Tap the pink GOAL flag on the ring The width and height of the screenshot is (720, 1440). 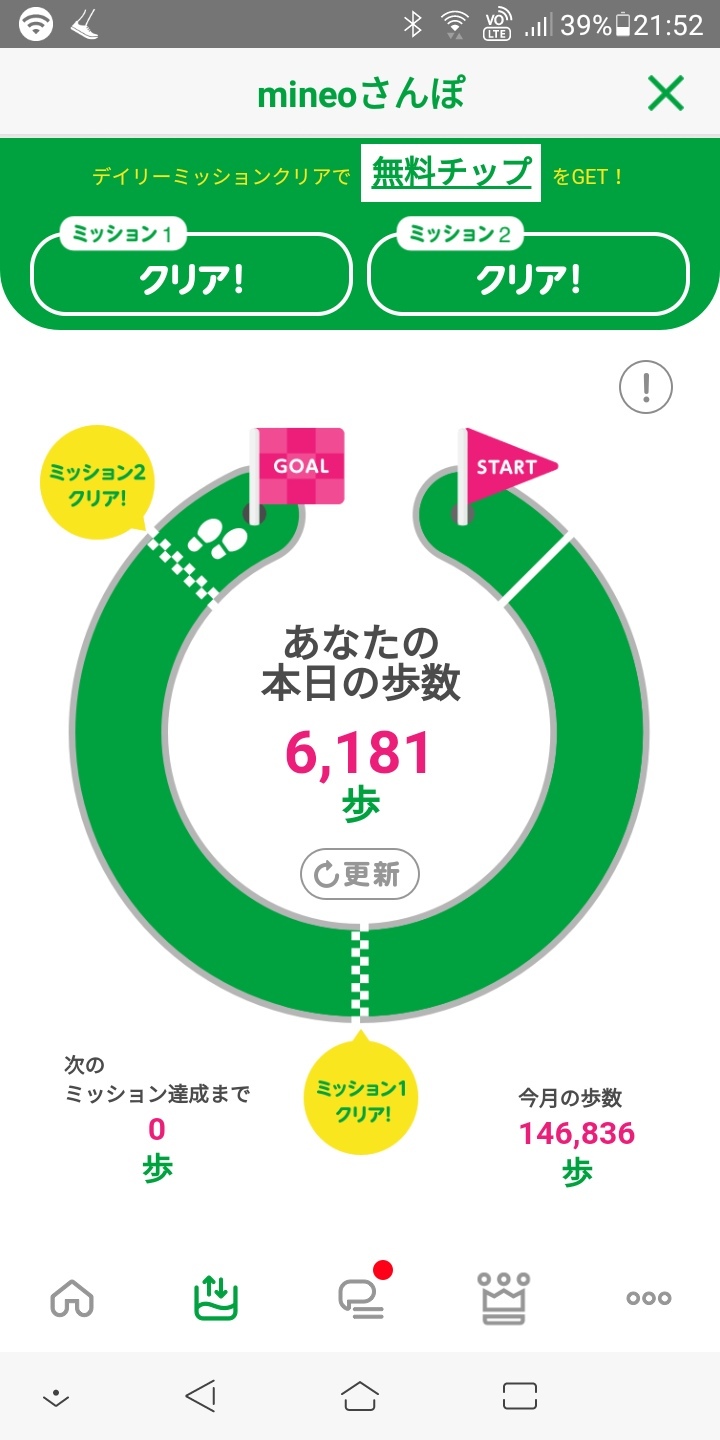tap(300, 464)
